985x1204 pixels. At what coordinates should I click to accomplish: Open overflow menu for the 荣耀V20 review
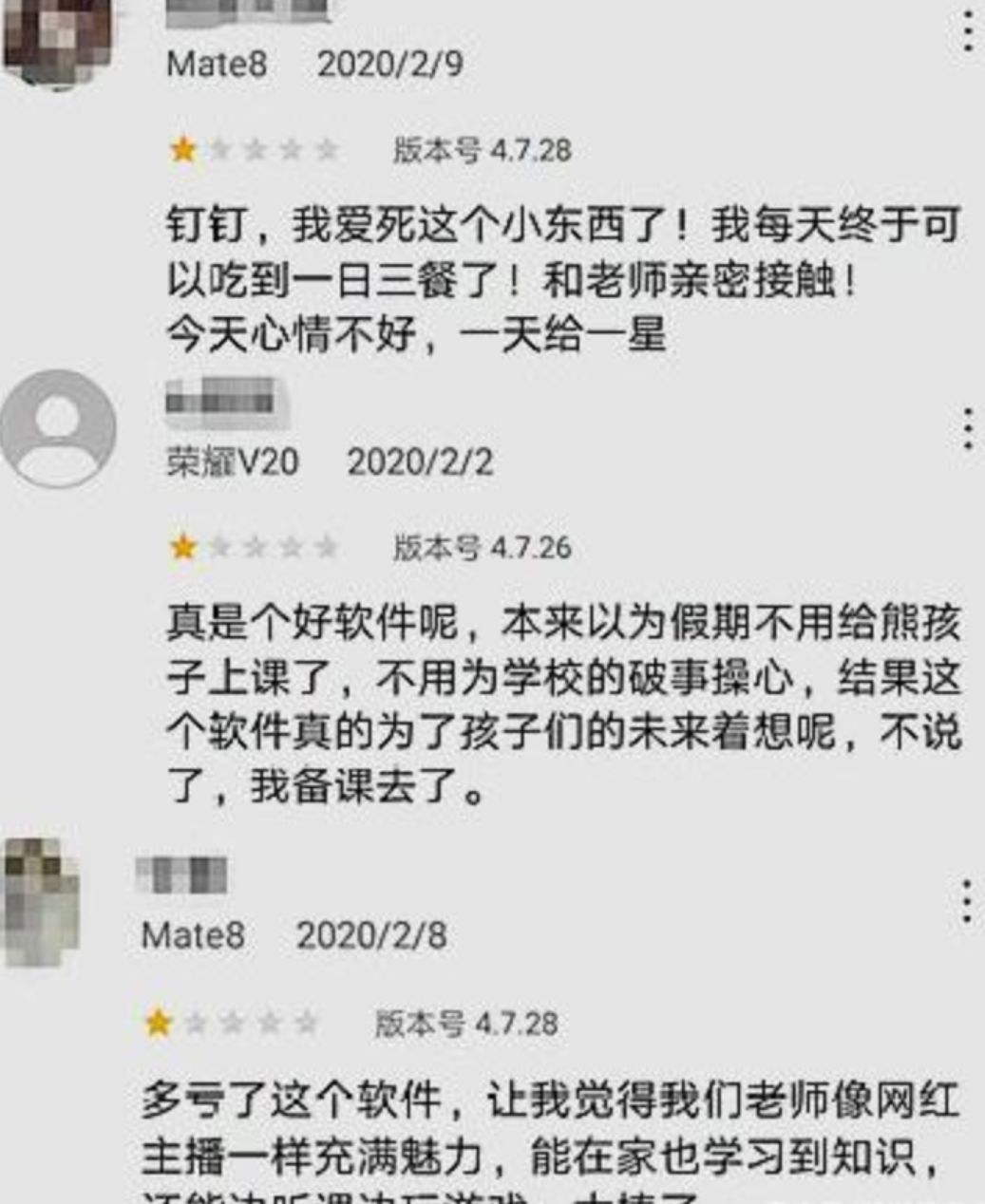pos(967,429)
